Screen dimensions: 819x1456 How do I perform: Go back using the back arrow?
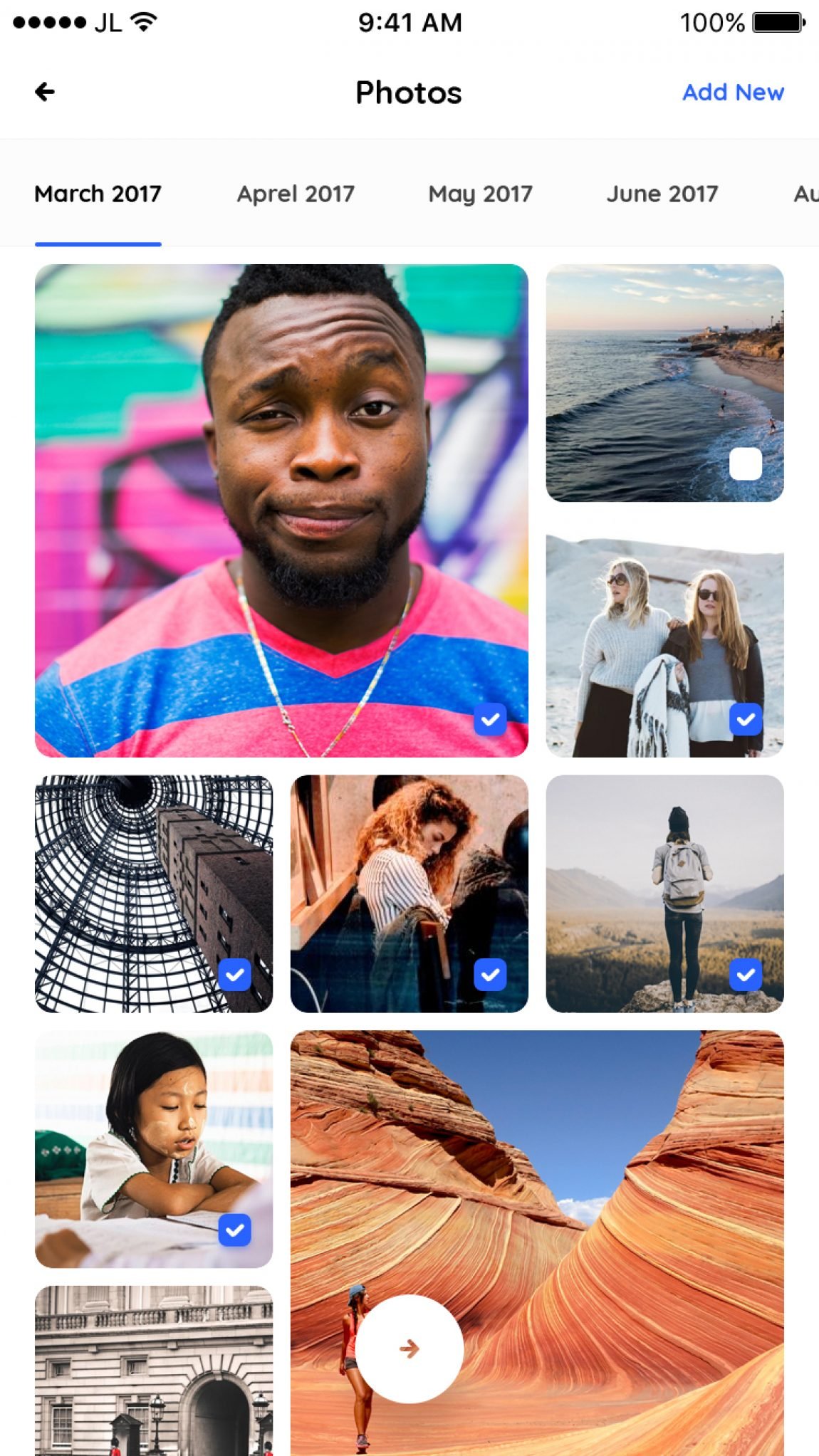tap(45, 92)
